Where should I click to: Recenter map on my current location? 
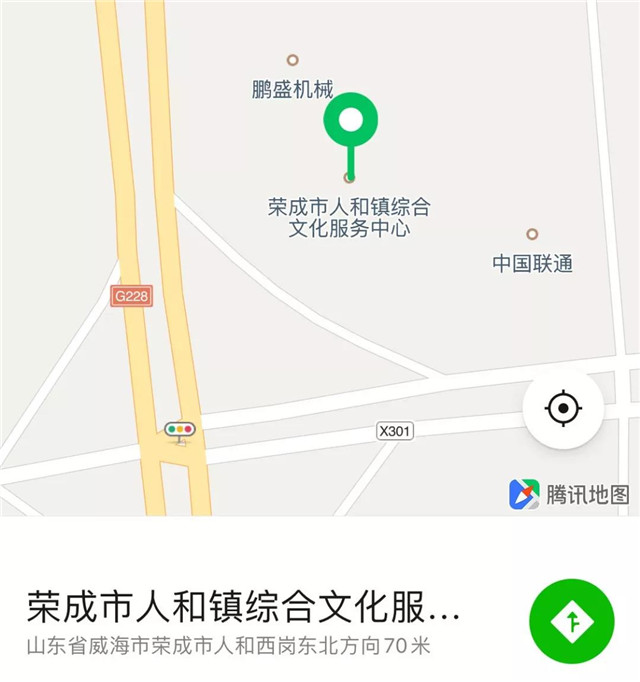563,409
